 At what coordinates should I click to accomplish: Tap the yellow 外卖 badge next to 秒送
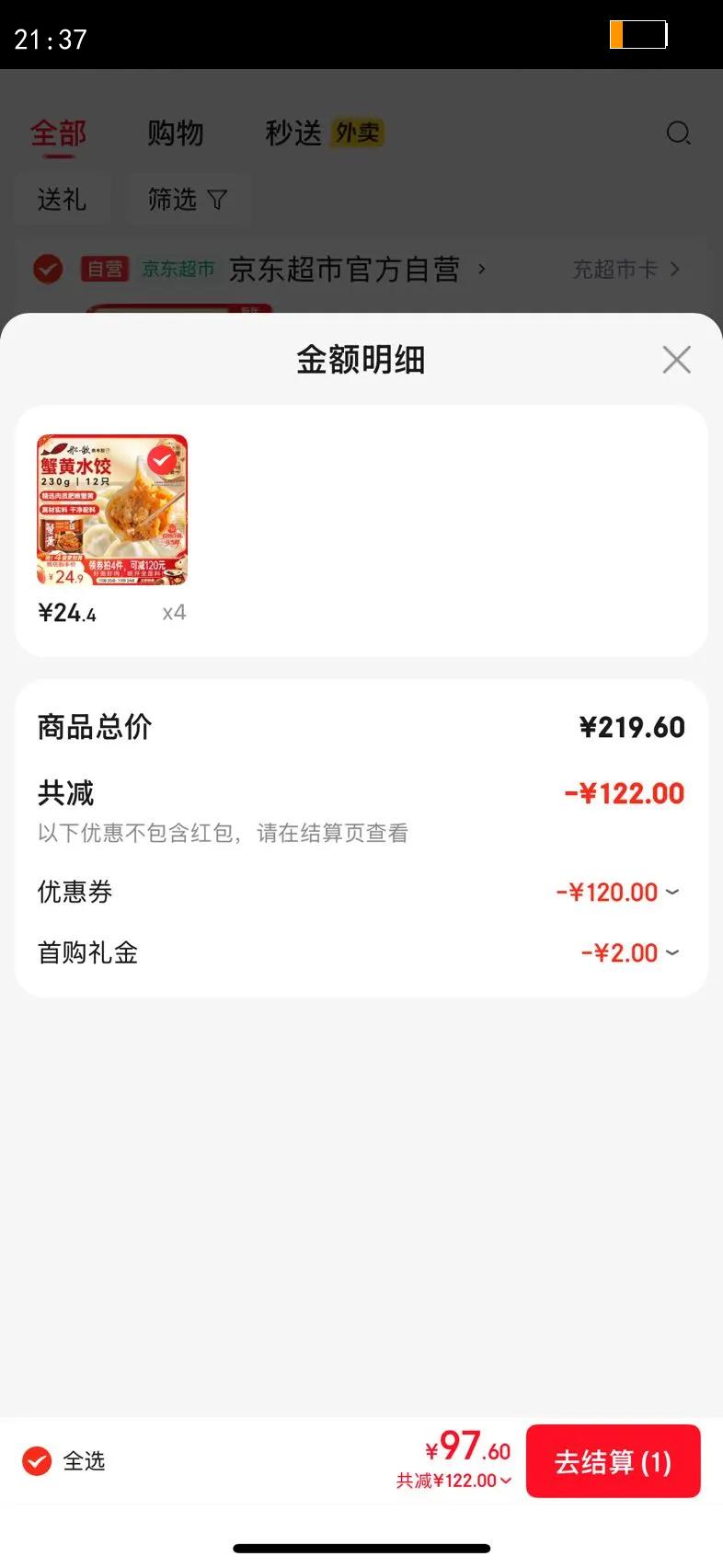pos(359,133)
